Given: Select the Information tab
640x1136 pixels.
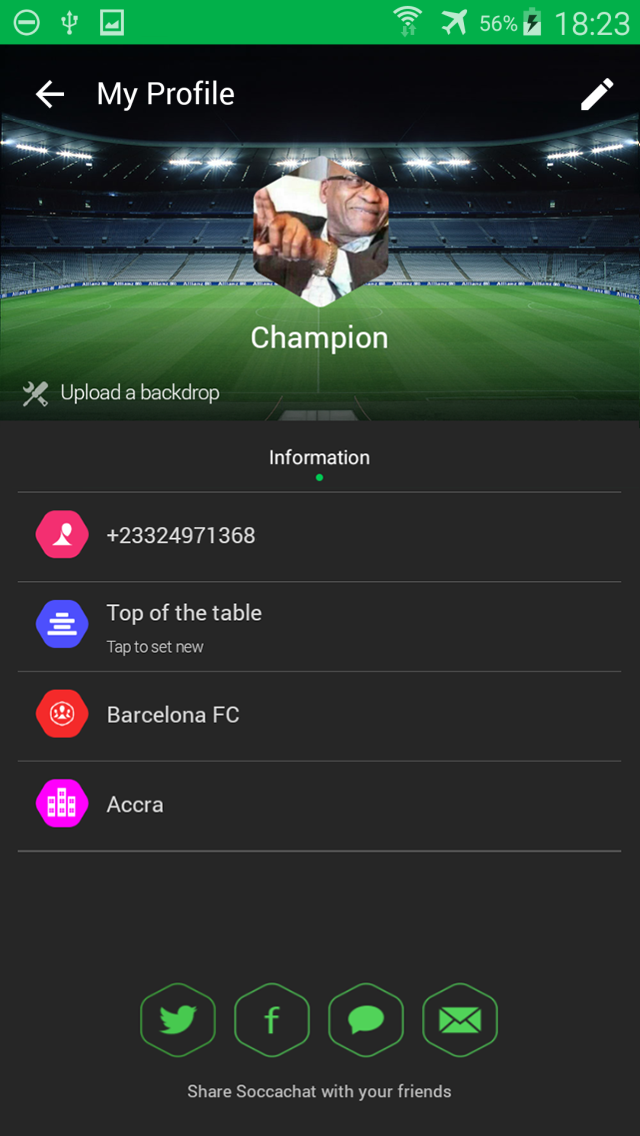Looking at the screenshot, I should pyautogui.click(x=319, y=458).
